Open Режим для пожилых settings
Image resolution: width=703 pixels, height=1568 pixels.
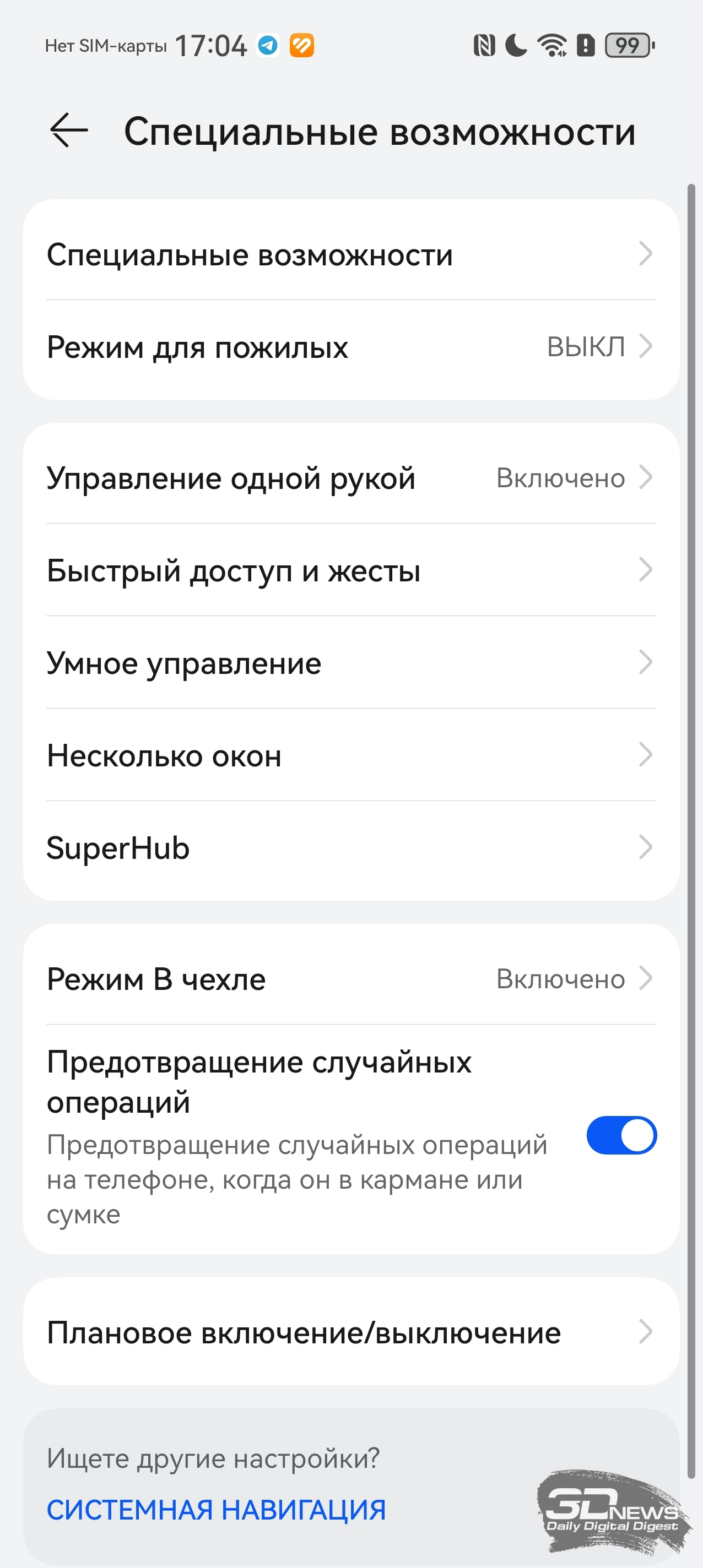pos(351,347)
